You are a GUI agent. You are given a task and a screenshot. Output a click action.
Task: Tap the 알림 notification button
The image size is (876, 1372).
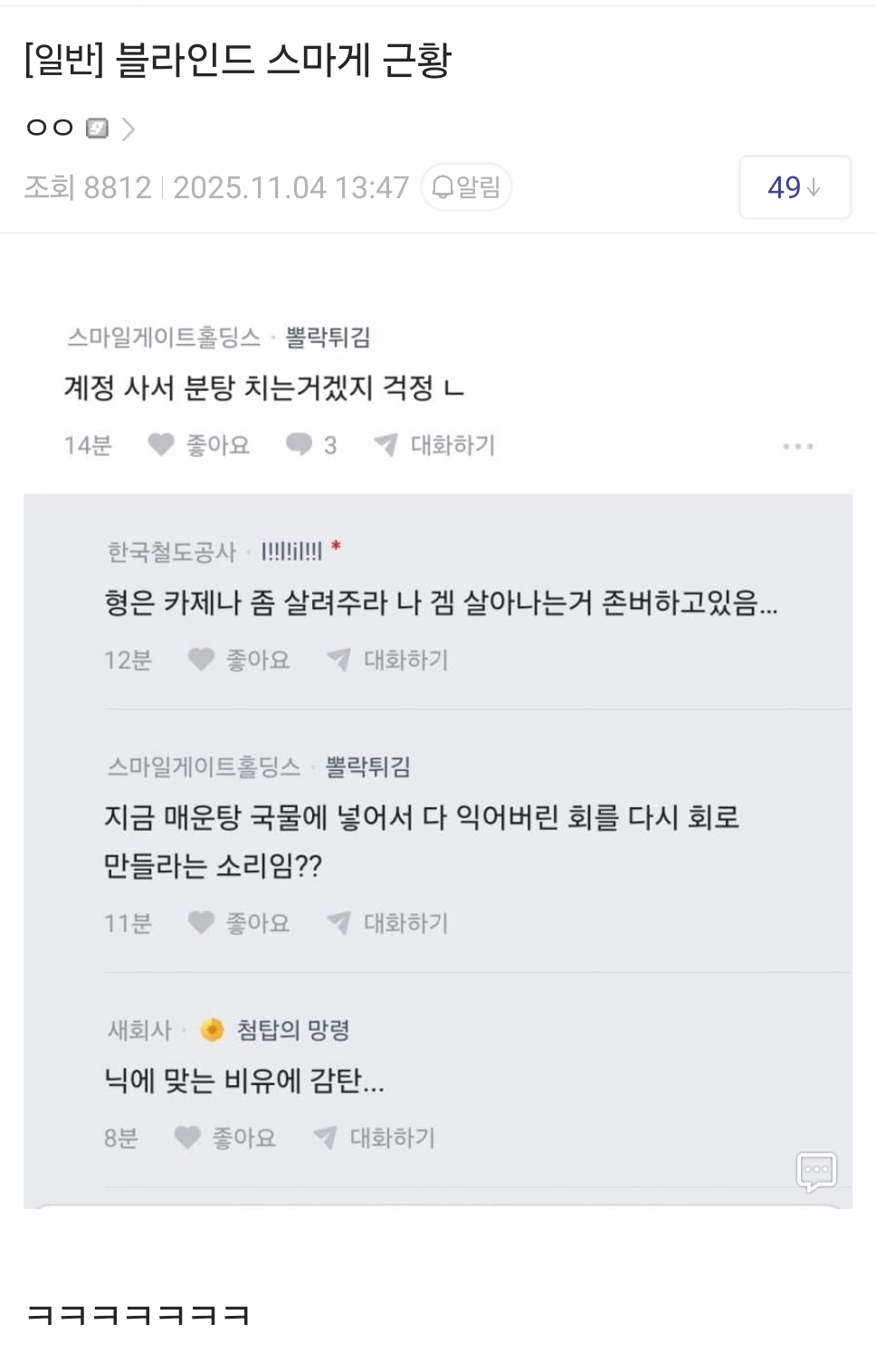tap(466, 187)
